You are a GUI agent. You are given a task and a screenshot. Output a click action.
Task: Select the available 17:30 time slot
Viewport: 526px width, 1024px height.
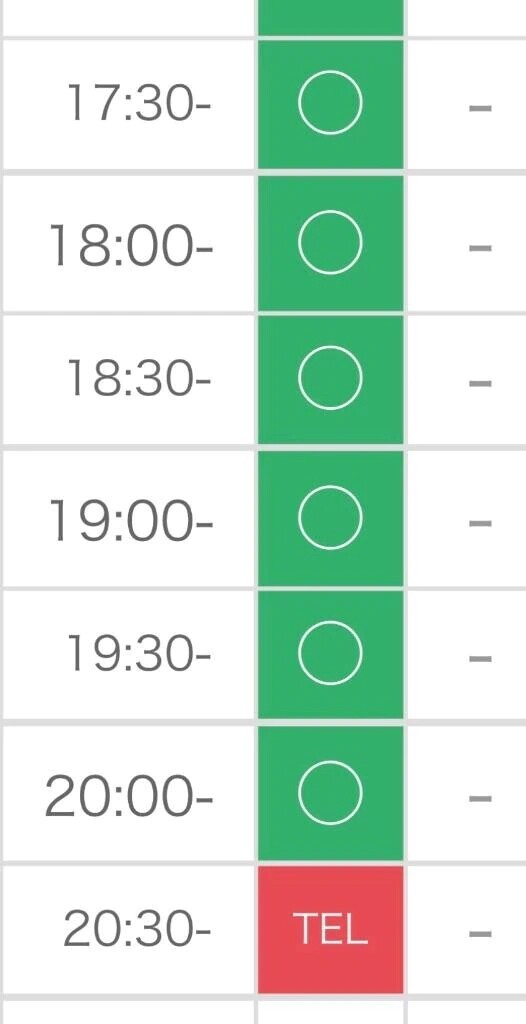[x=331, y=104]
